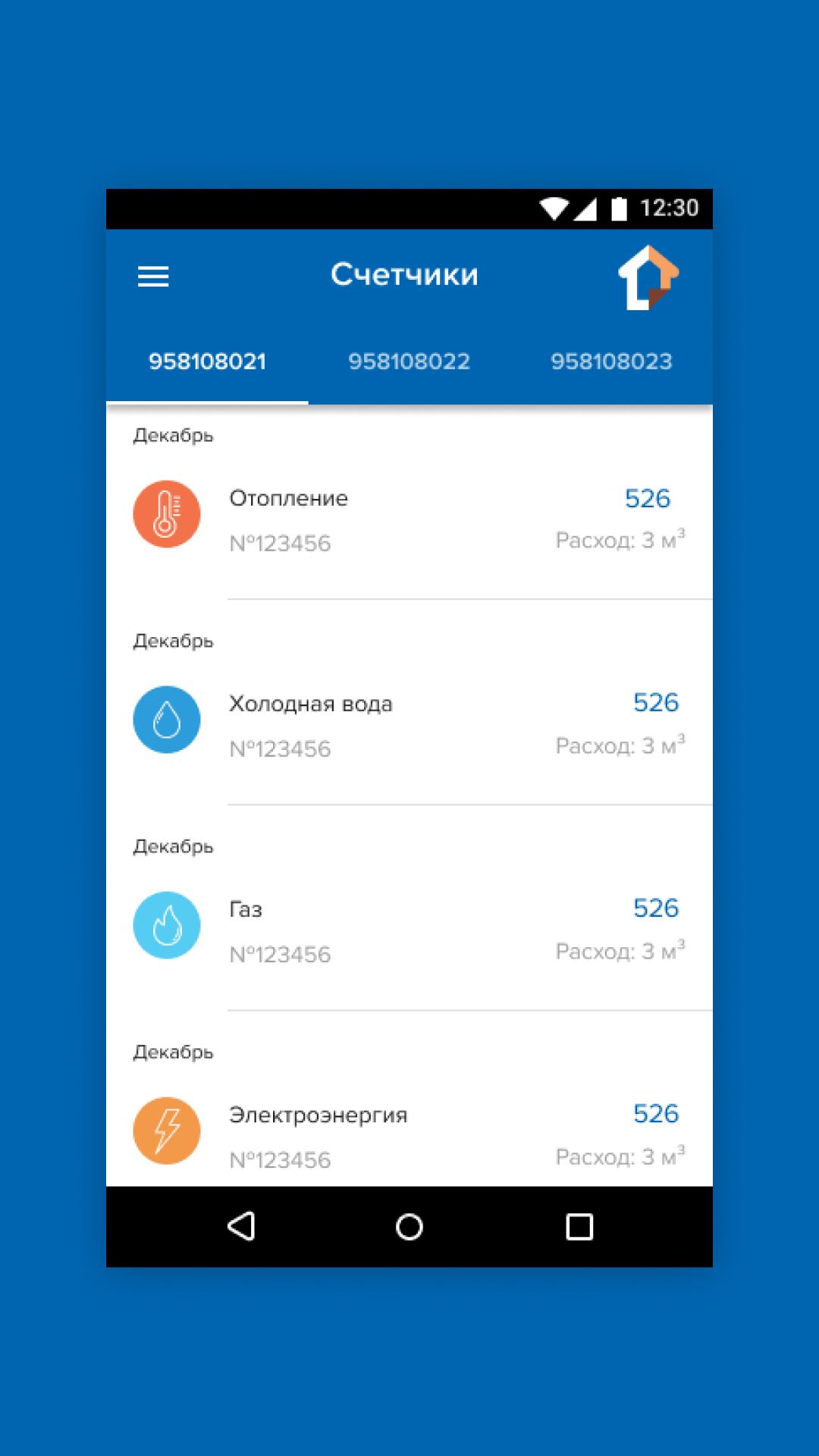This screenshot has height=1456, width=819.
Task: Tap the system home button
Action: (409, 1226)
